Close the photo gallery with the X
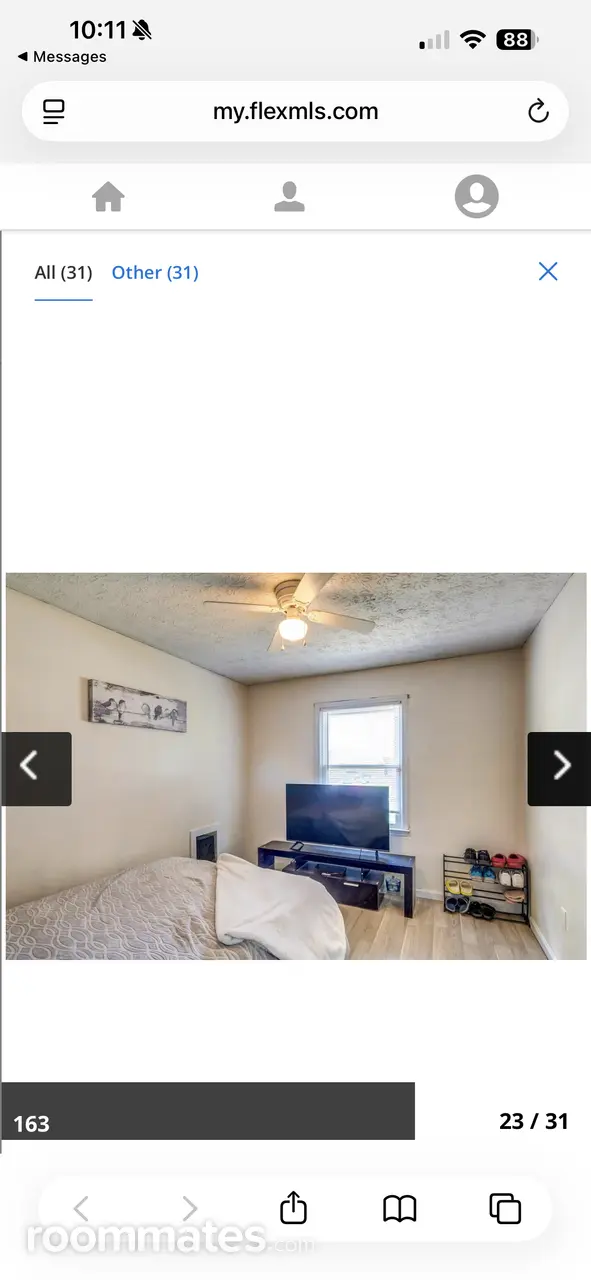591x1280 pixels. (x=548, y=271)
